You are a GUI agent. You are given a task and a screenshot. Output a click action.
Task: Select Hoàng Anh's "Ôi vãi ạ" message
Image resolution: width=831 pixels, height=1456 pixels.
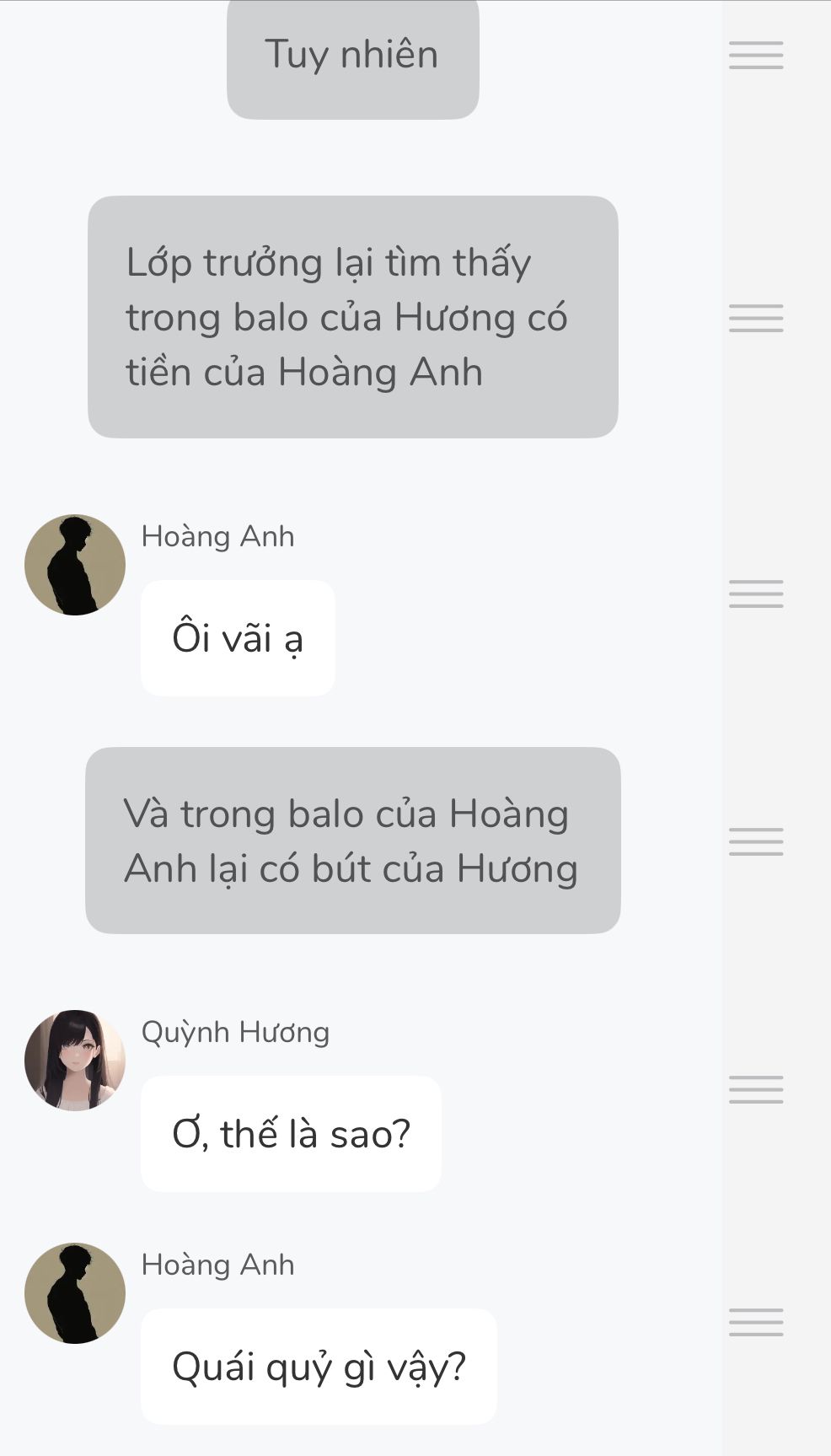pyautogui.click(x=238, y=638)
